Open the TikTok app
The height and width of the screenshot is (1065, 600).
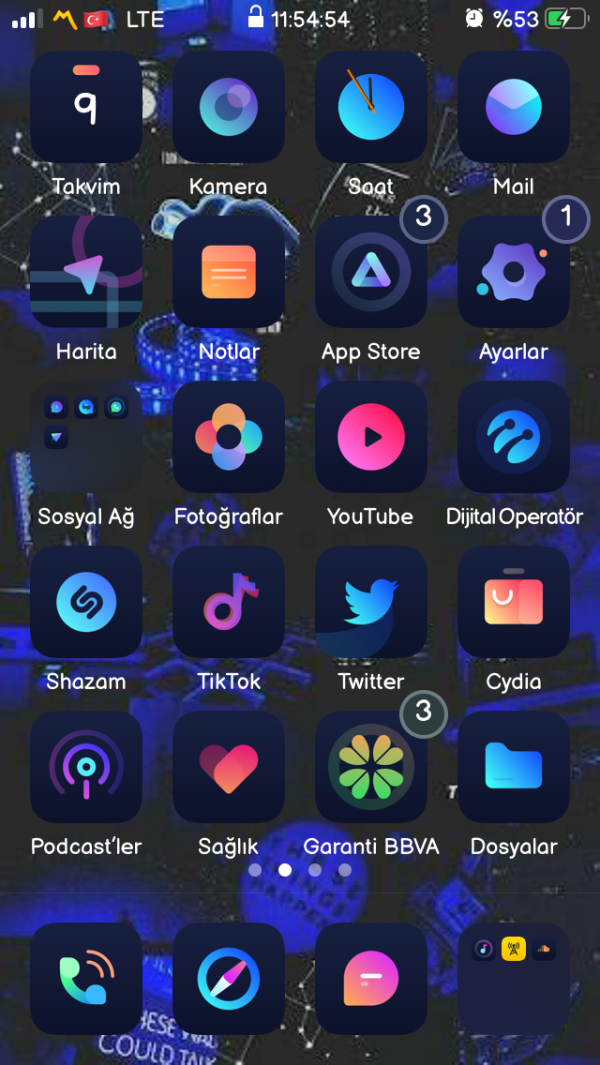[x=228, y=602]
